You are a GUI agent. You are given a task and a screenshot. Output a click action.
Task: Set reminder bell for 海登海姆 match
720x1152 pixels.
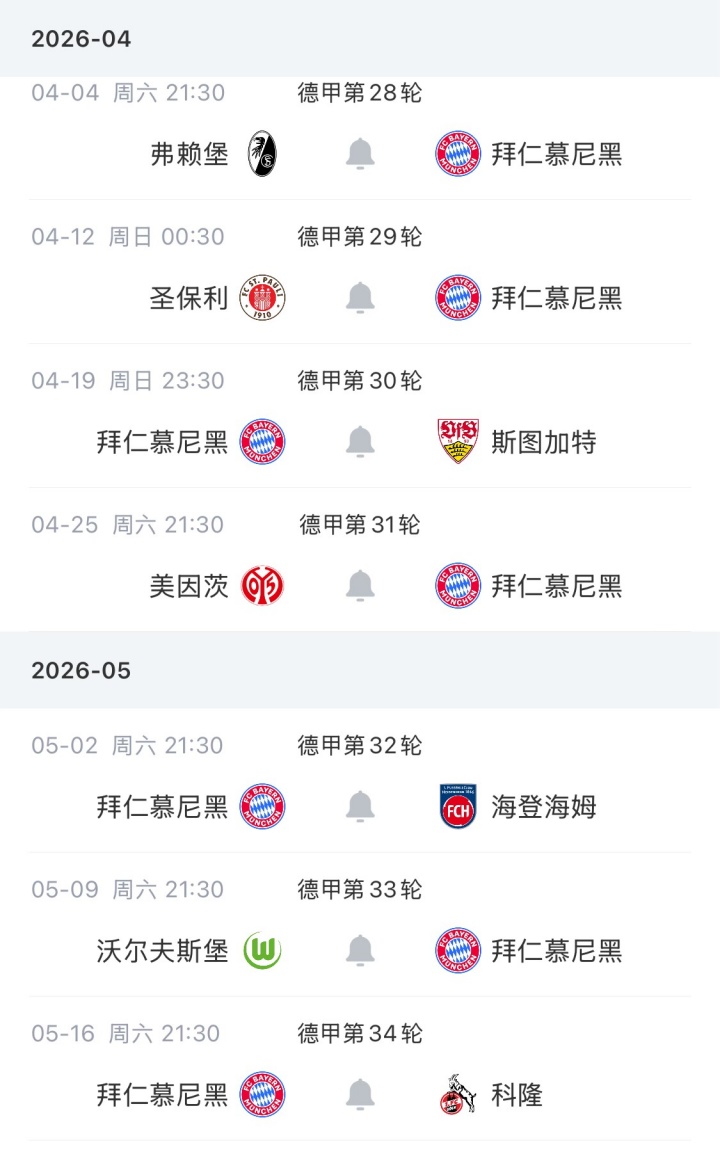360,807
